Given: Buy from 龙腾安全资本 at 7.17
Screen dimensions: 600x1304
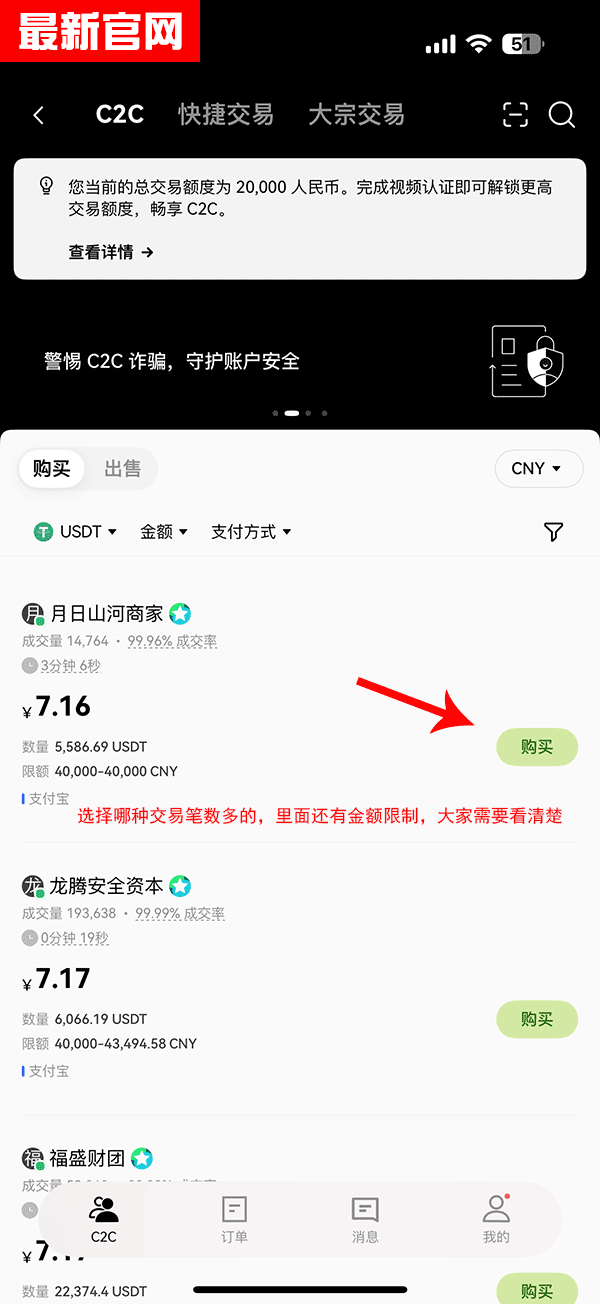Looking at the screenshot, I should [537, 1019].
